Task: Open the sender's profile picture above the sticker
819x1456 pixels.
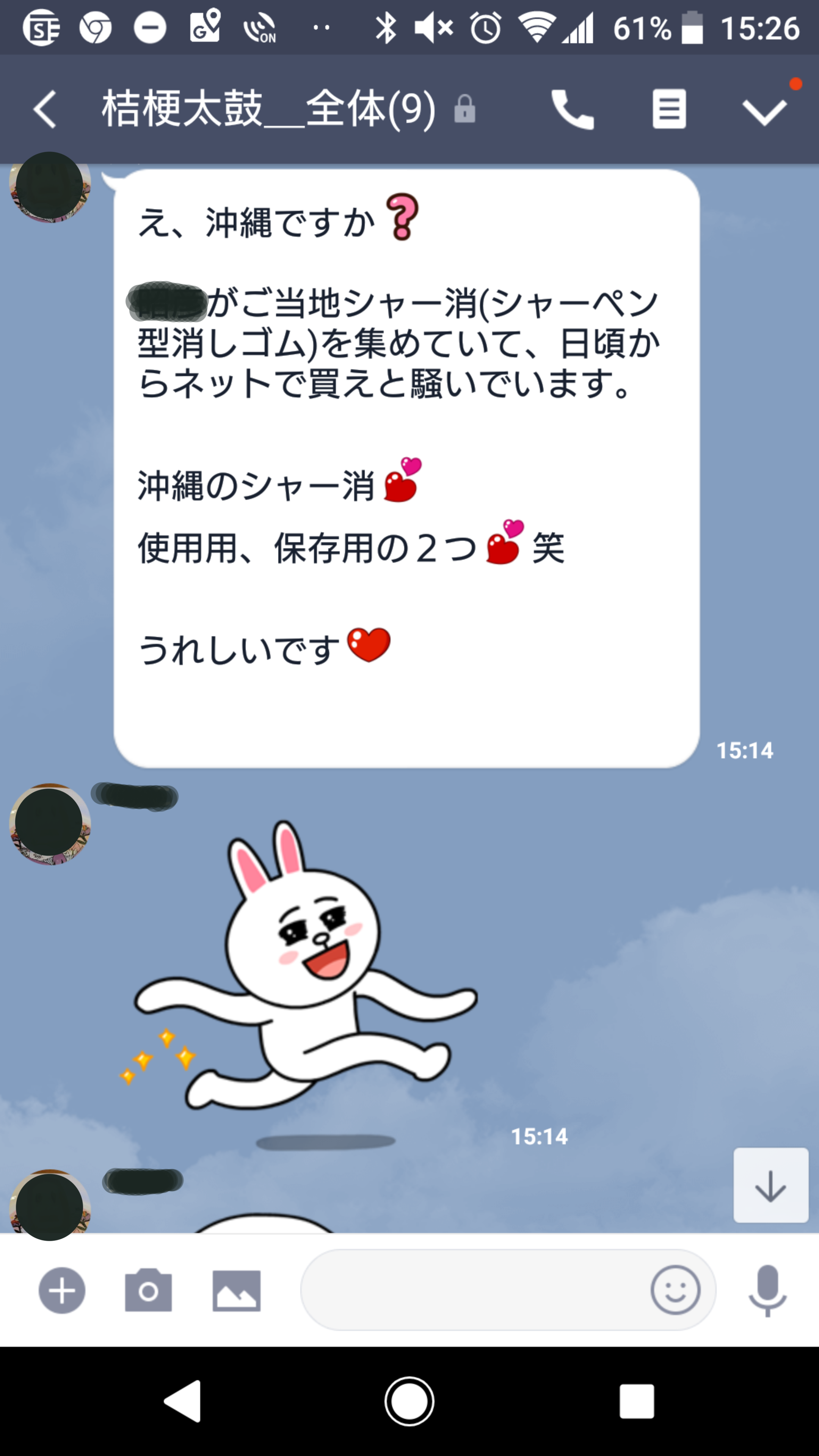Action: pos(50,824)
